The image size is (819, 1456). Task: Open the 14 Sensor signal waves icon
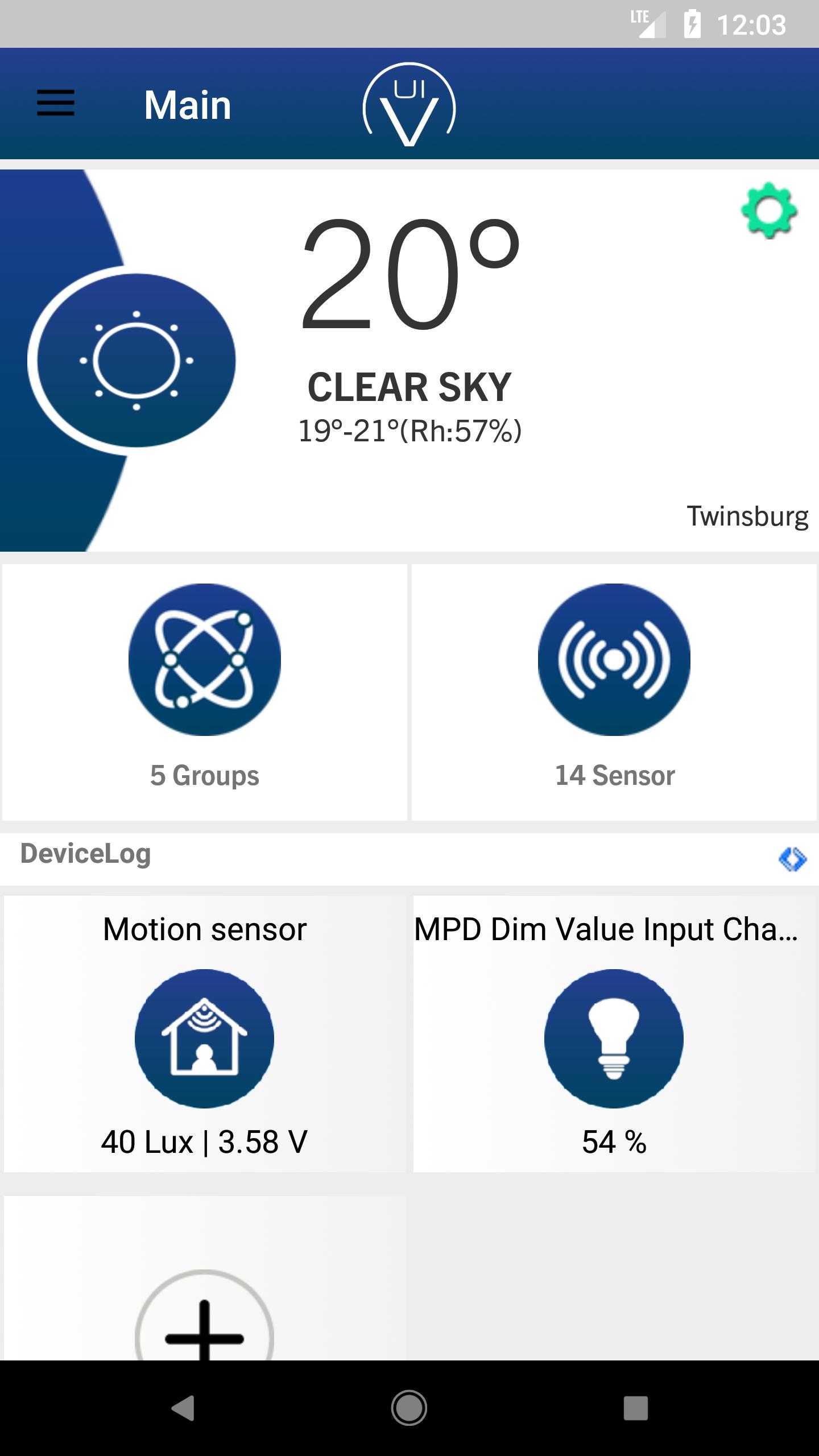pos(613,659)
